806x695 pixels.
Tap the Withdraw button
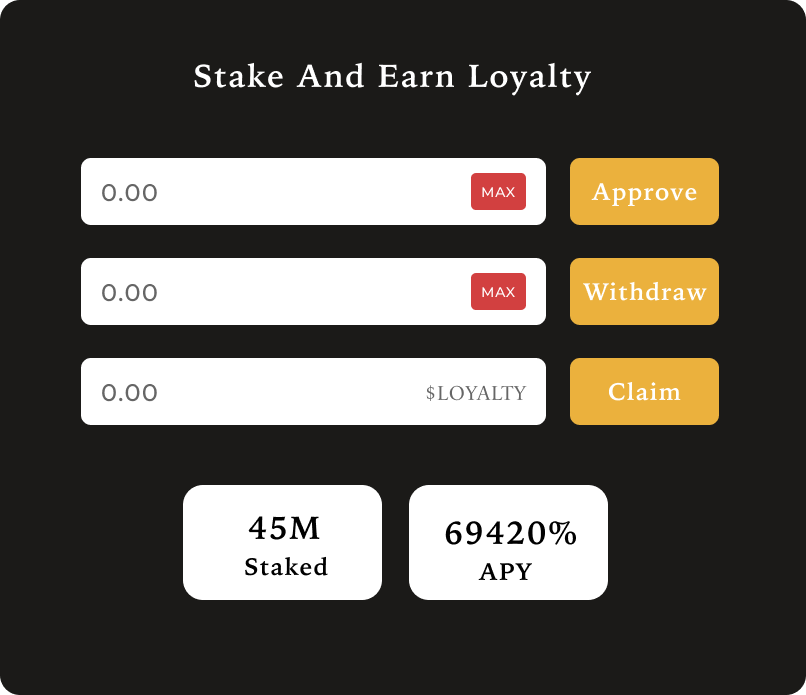click(x=644, y=292)
